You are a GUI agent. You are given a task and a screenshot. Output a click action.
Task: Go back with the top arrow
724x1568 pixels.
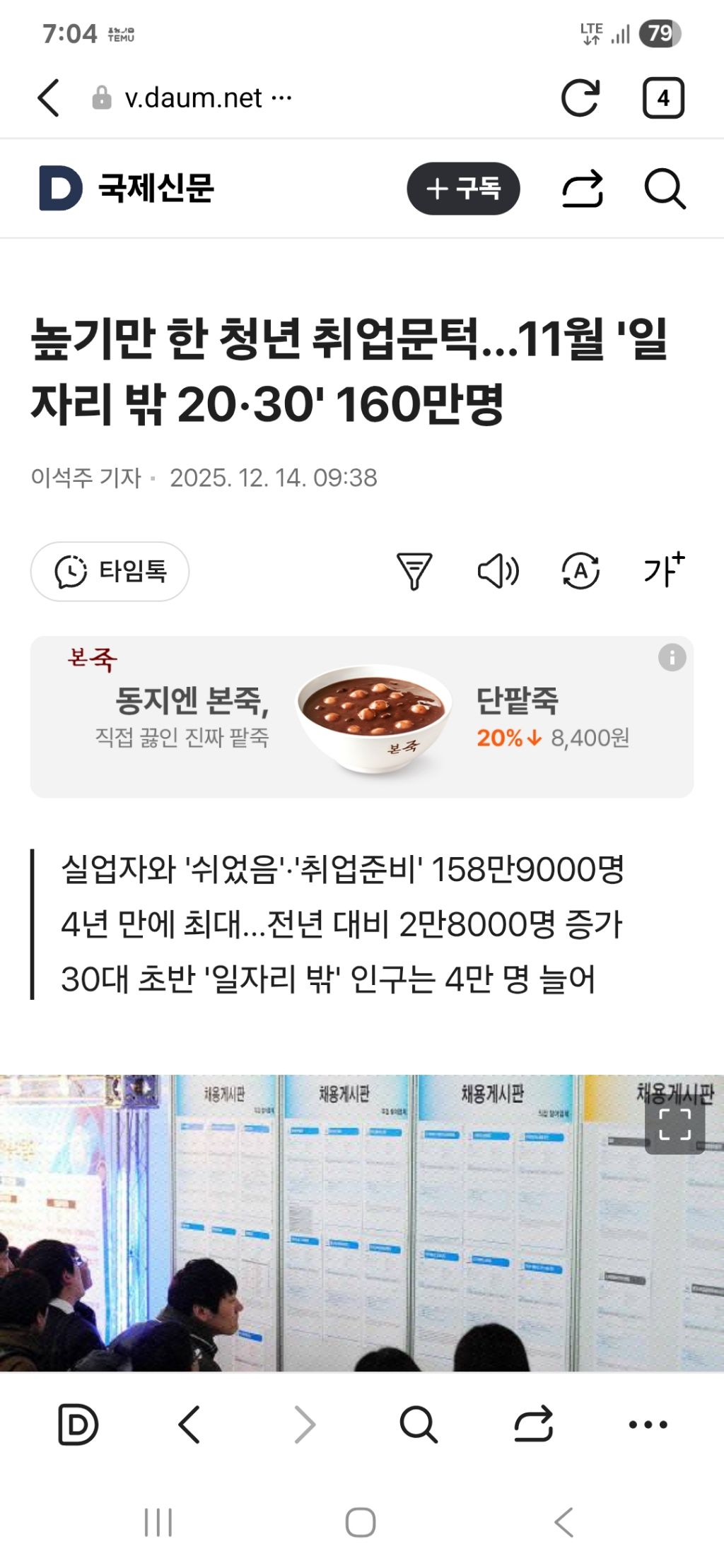[x=48, y=98]
